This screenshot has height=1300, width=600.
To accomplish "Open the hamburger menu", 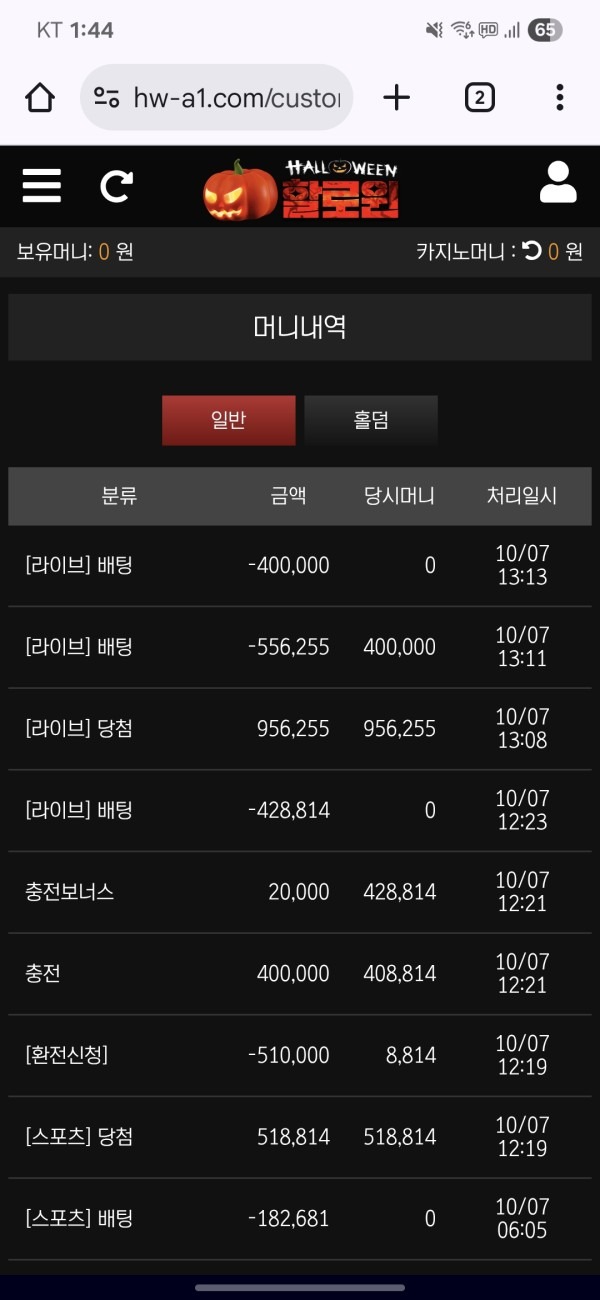I will 41,186.
